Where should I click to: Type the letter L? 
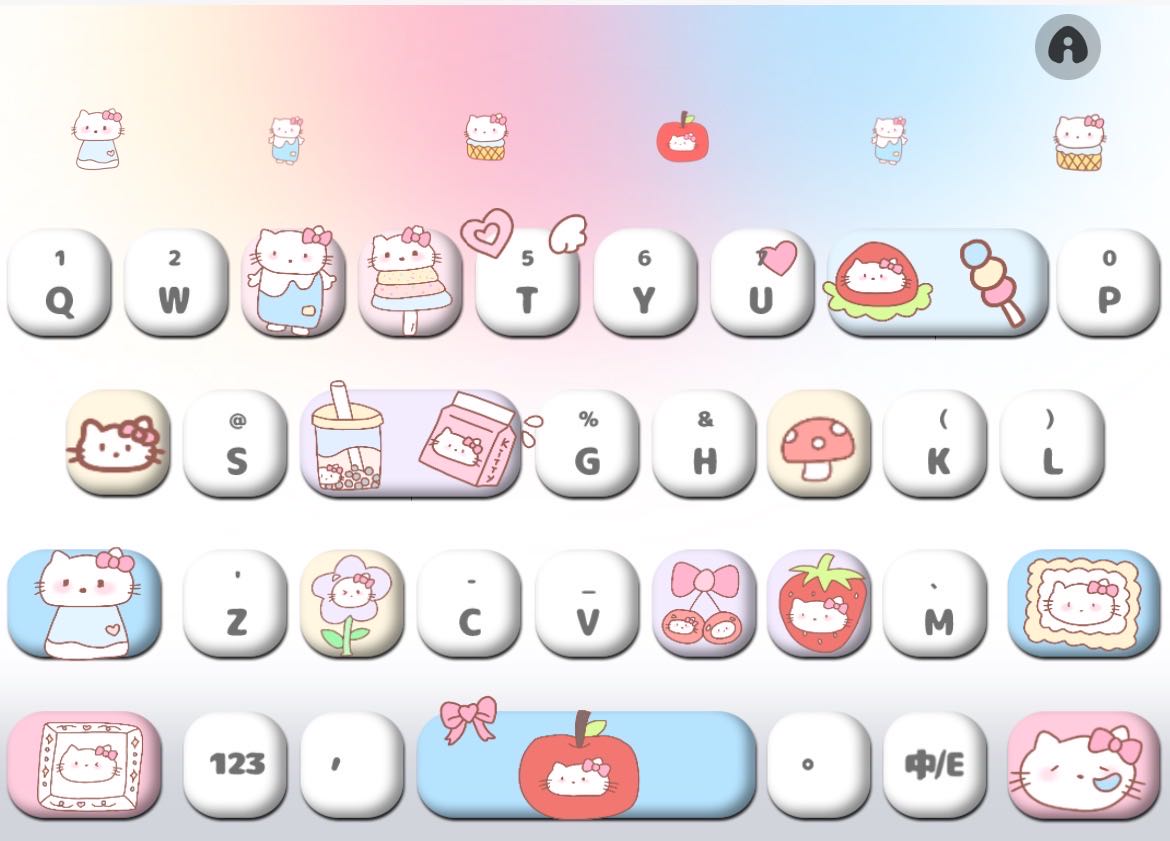click(1052, 444)
